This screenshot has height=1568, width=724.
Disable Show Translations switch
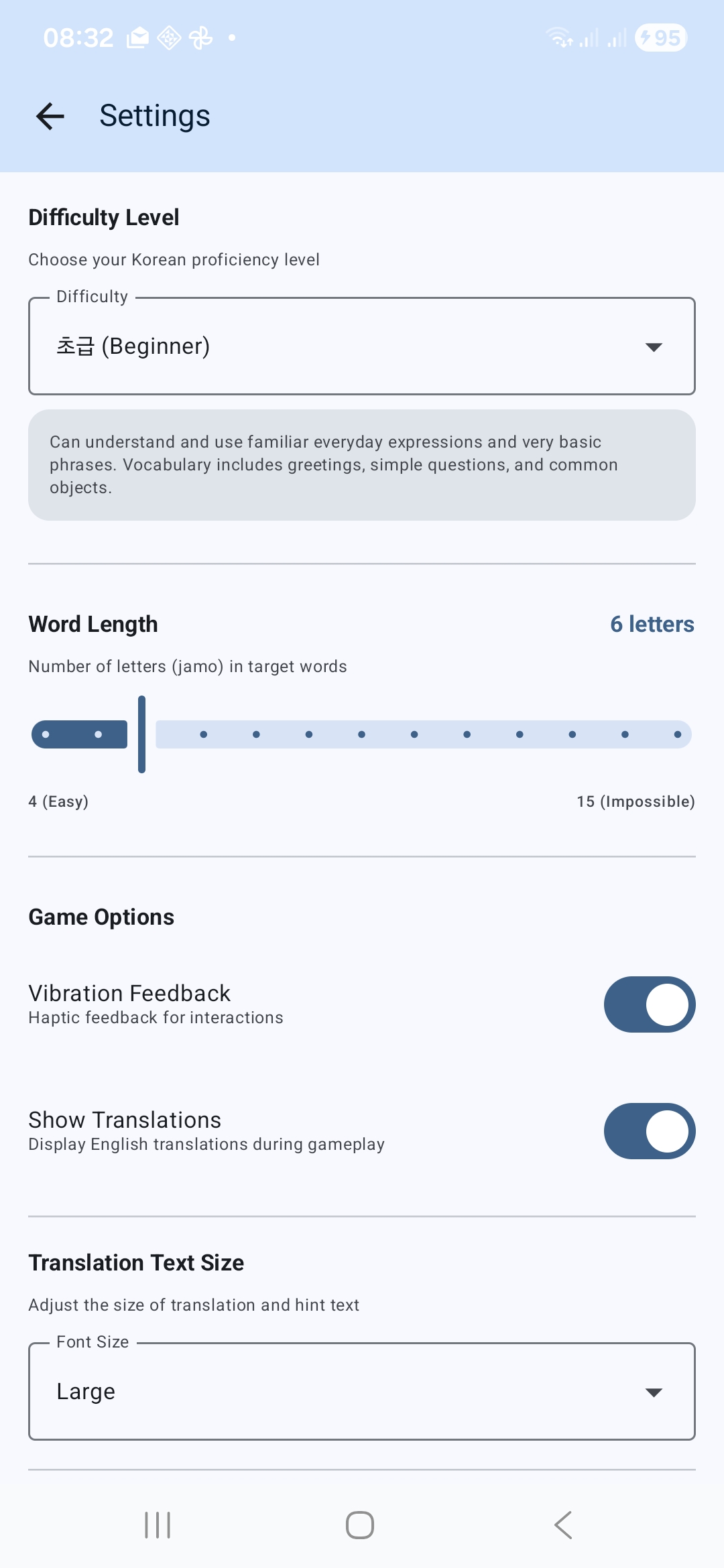(x=649, y=1131)
